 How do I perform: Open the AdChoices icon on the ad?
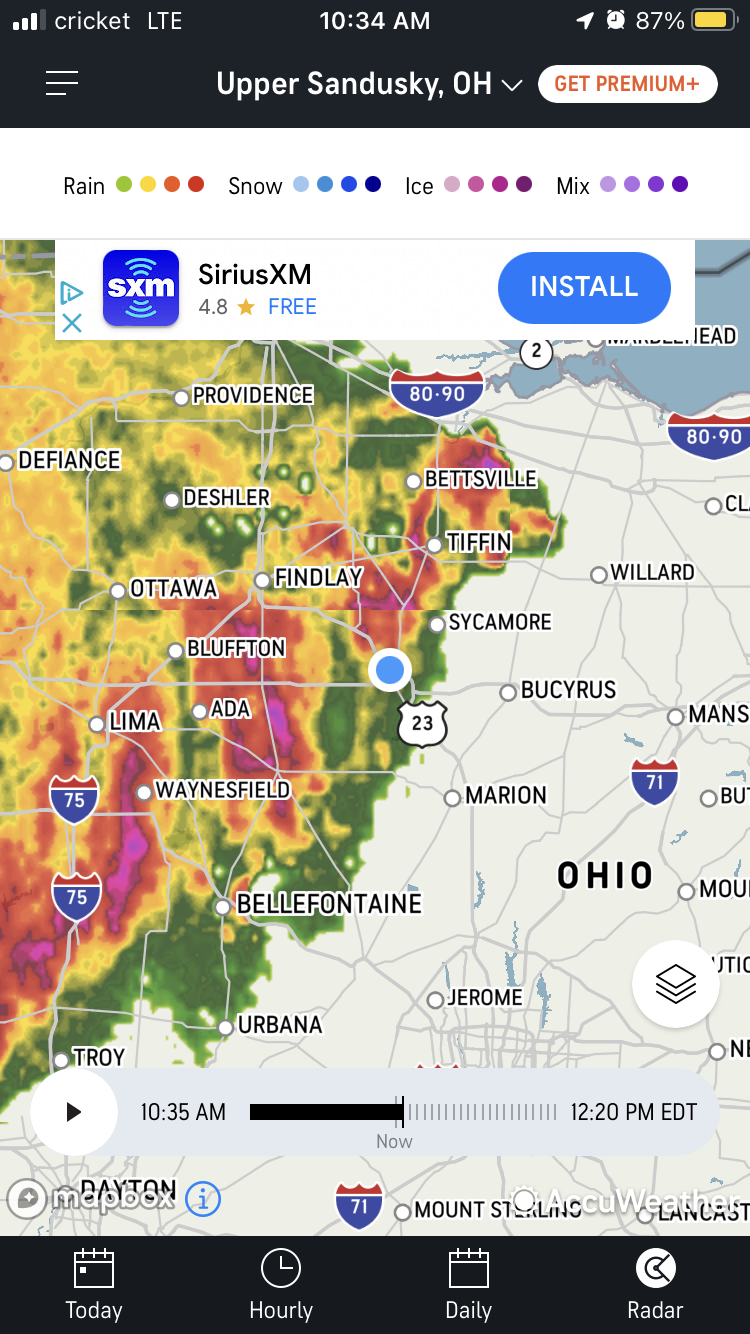pos(71,293)
